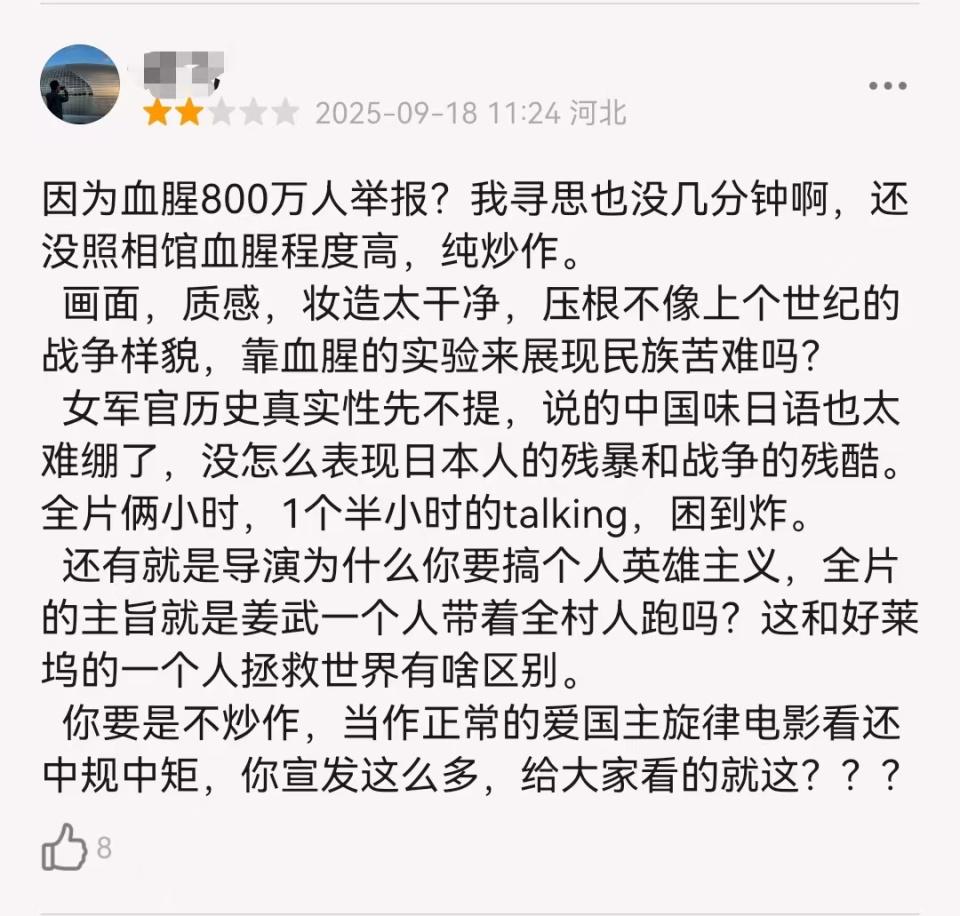Open the three-dot overflow menu
The image size is (960, 916).
coord(887,87)
